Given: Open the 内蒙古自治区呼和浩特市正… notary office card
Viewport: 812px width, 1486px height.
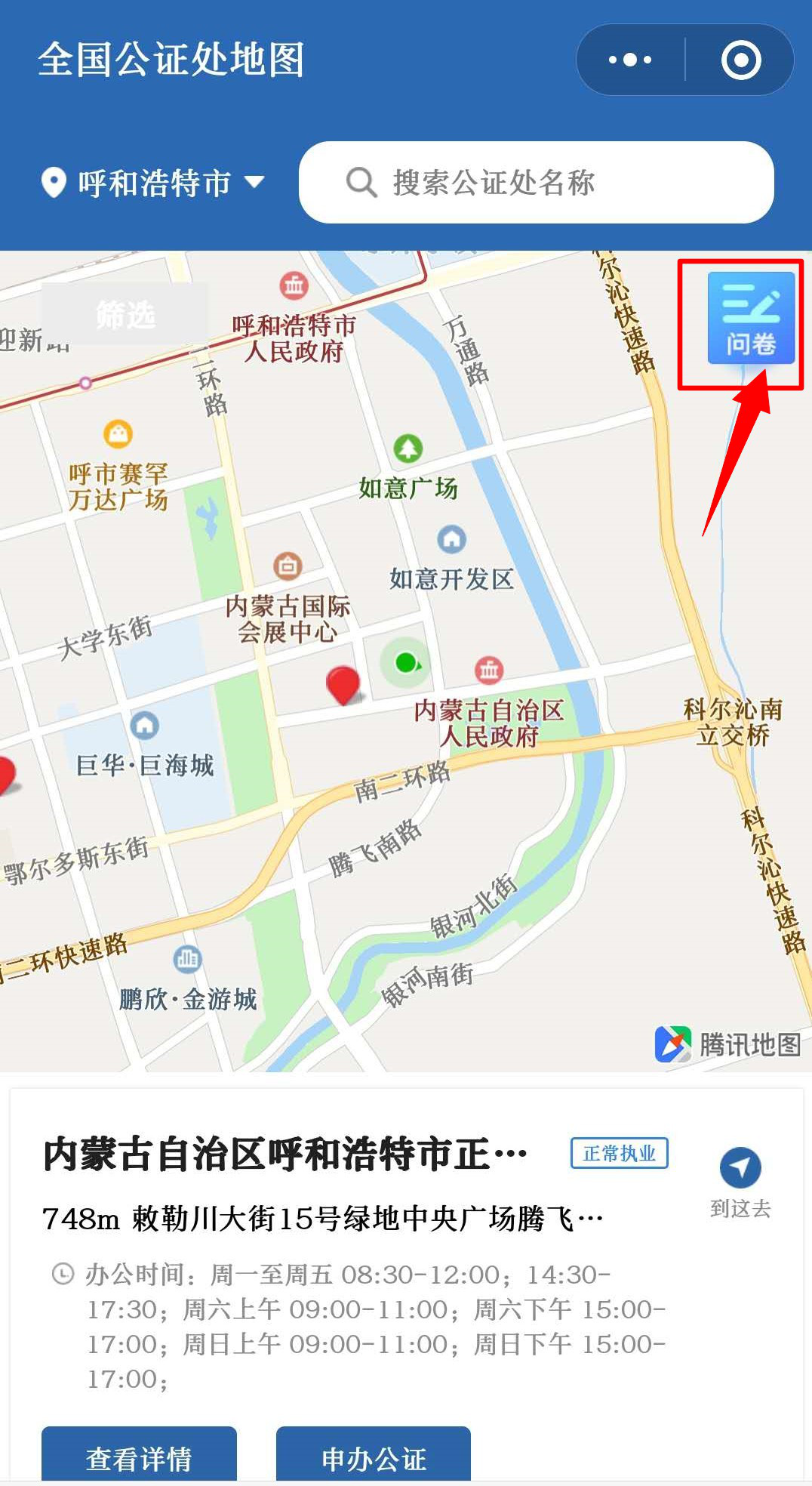Looking at the screenshot, I should [x=285, y=1155].
